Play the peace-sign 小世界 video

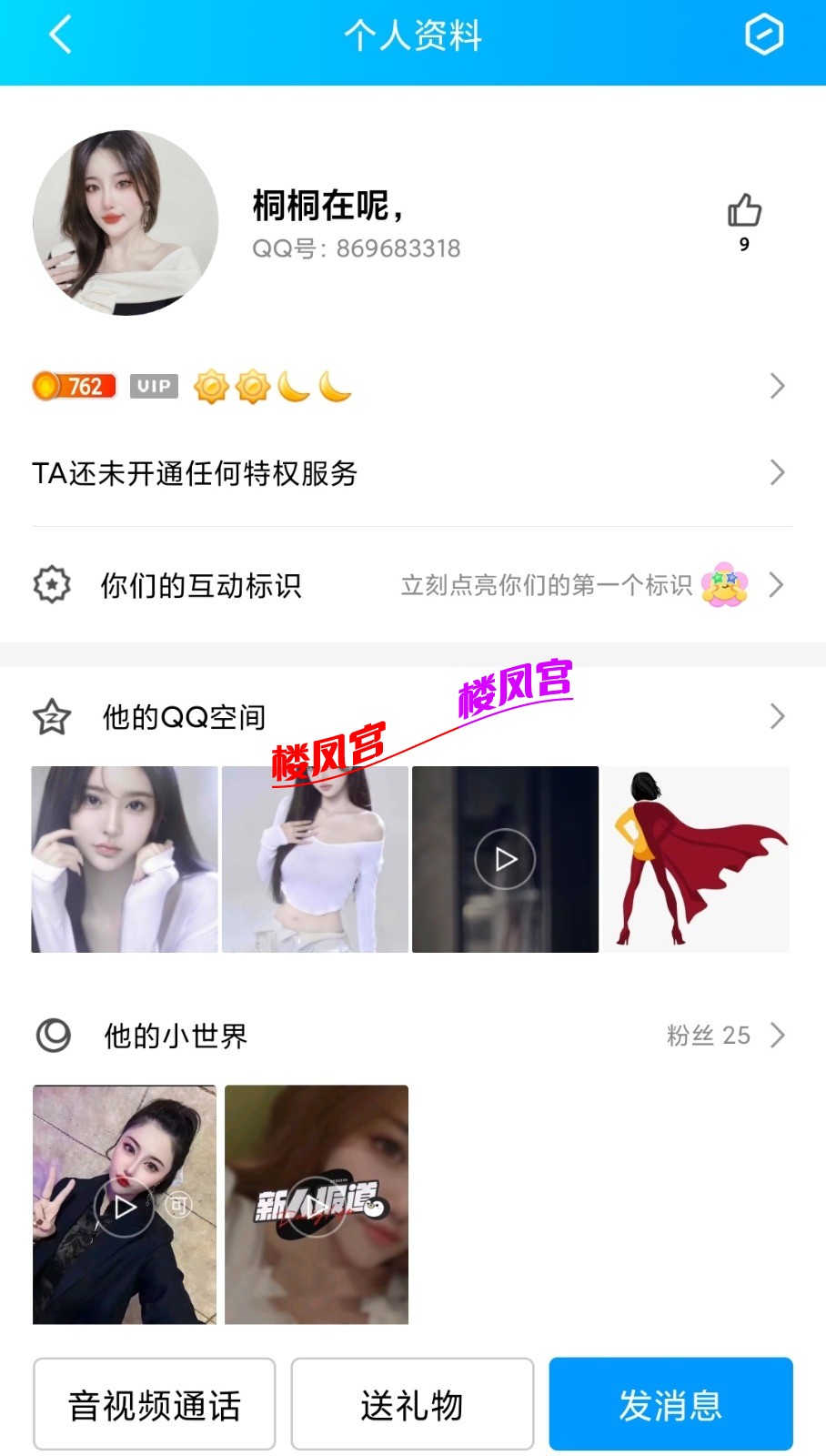[x=125, y=1205]
